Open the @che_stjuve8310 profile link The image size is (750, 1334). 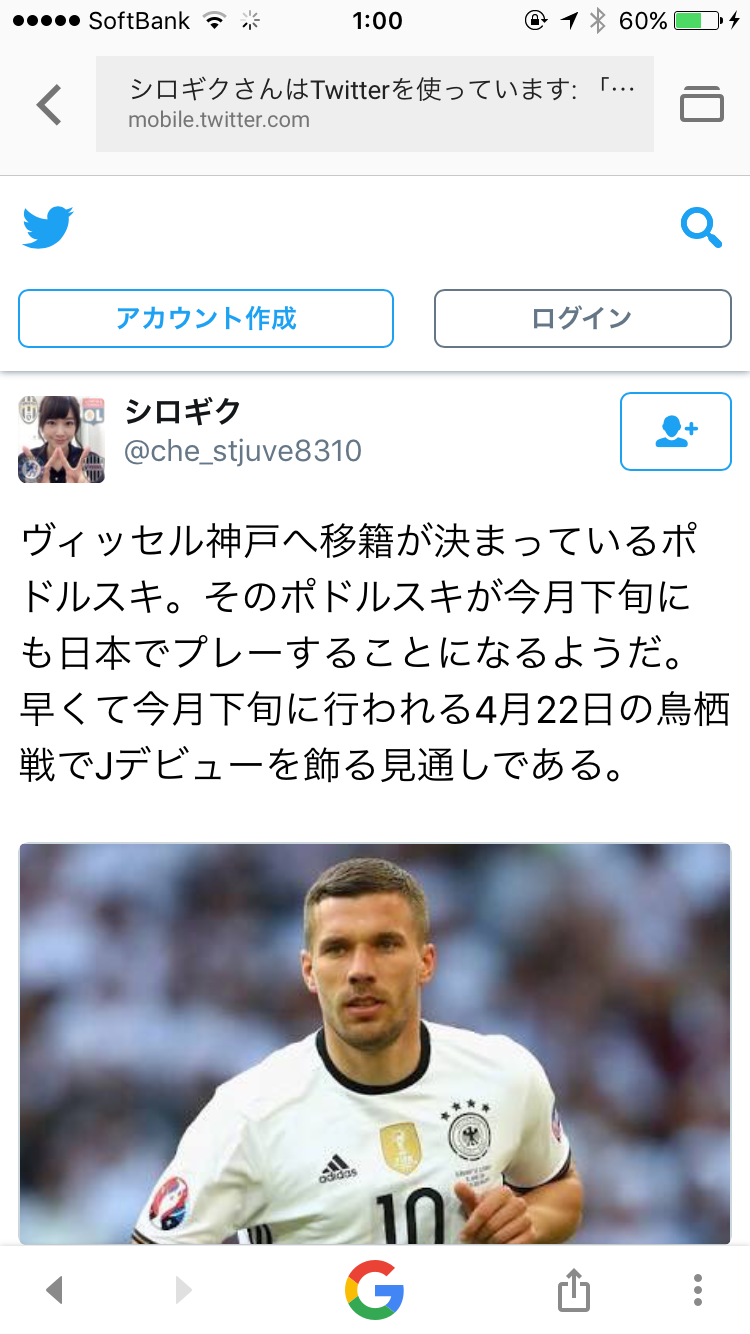[242, 451]
